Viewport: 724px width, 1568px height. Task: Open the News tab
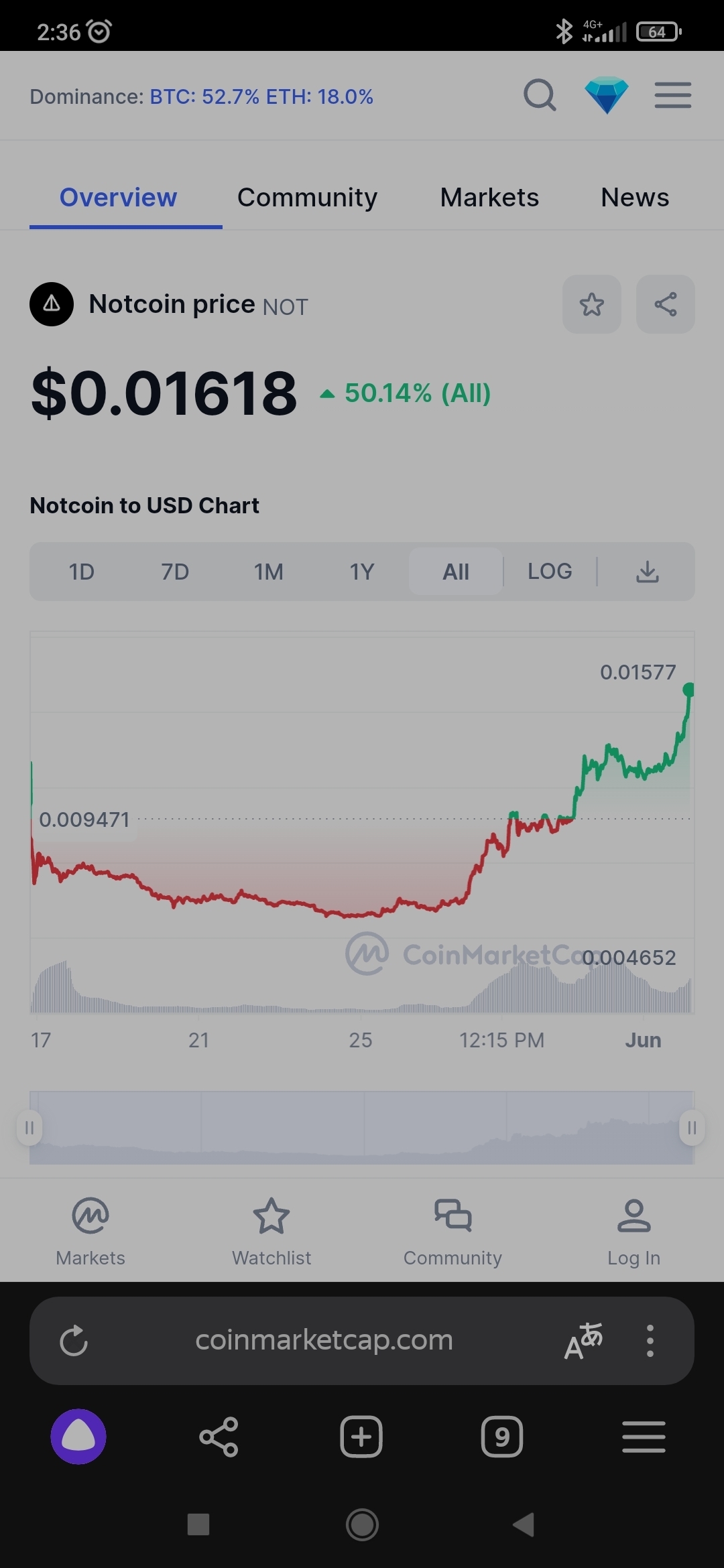click(634, 198)
